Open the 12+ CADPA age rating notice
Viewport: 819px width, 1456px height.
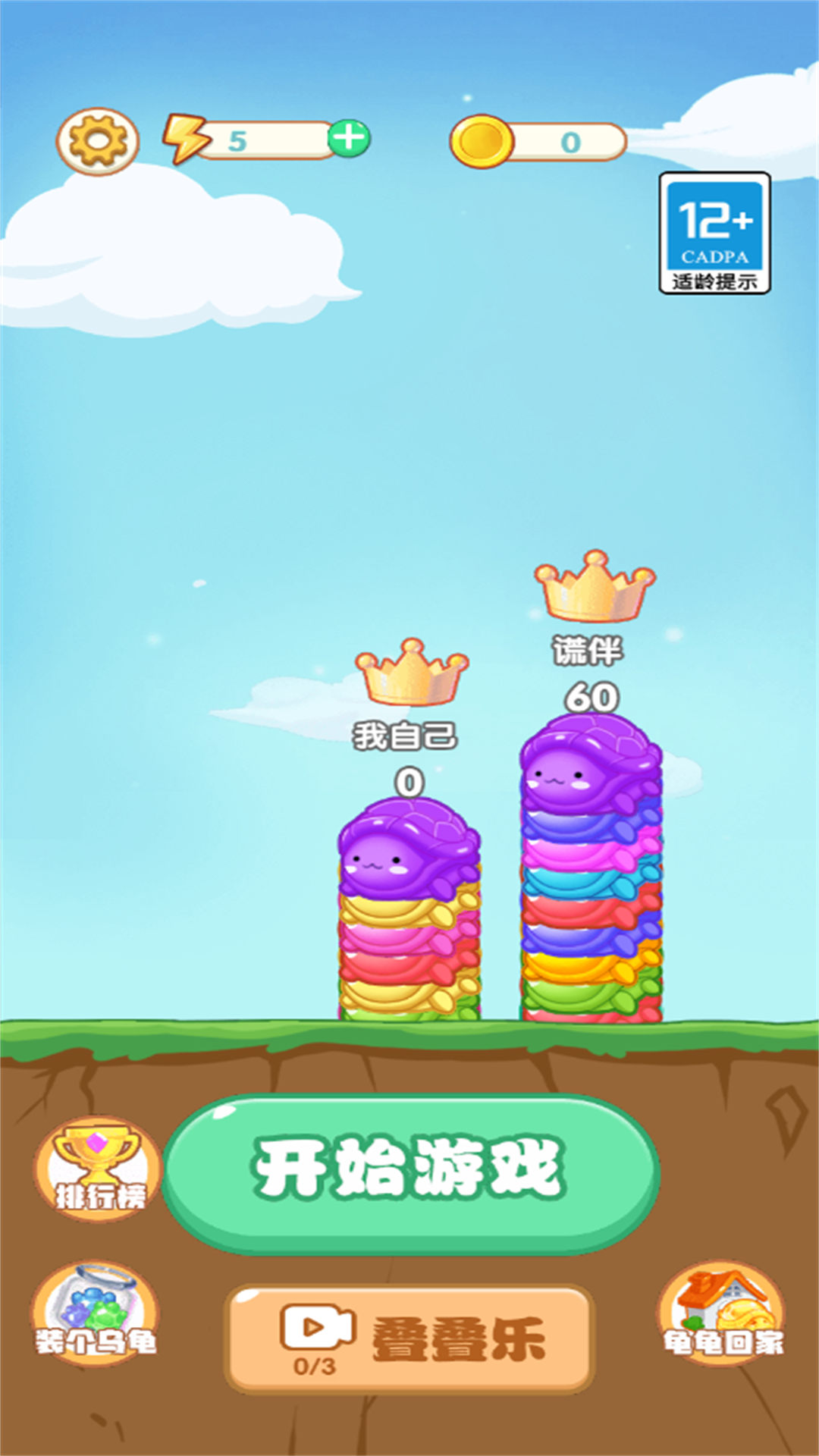(x=714, y=233)
